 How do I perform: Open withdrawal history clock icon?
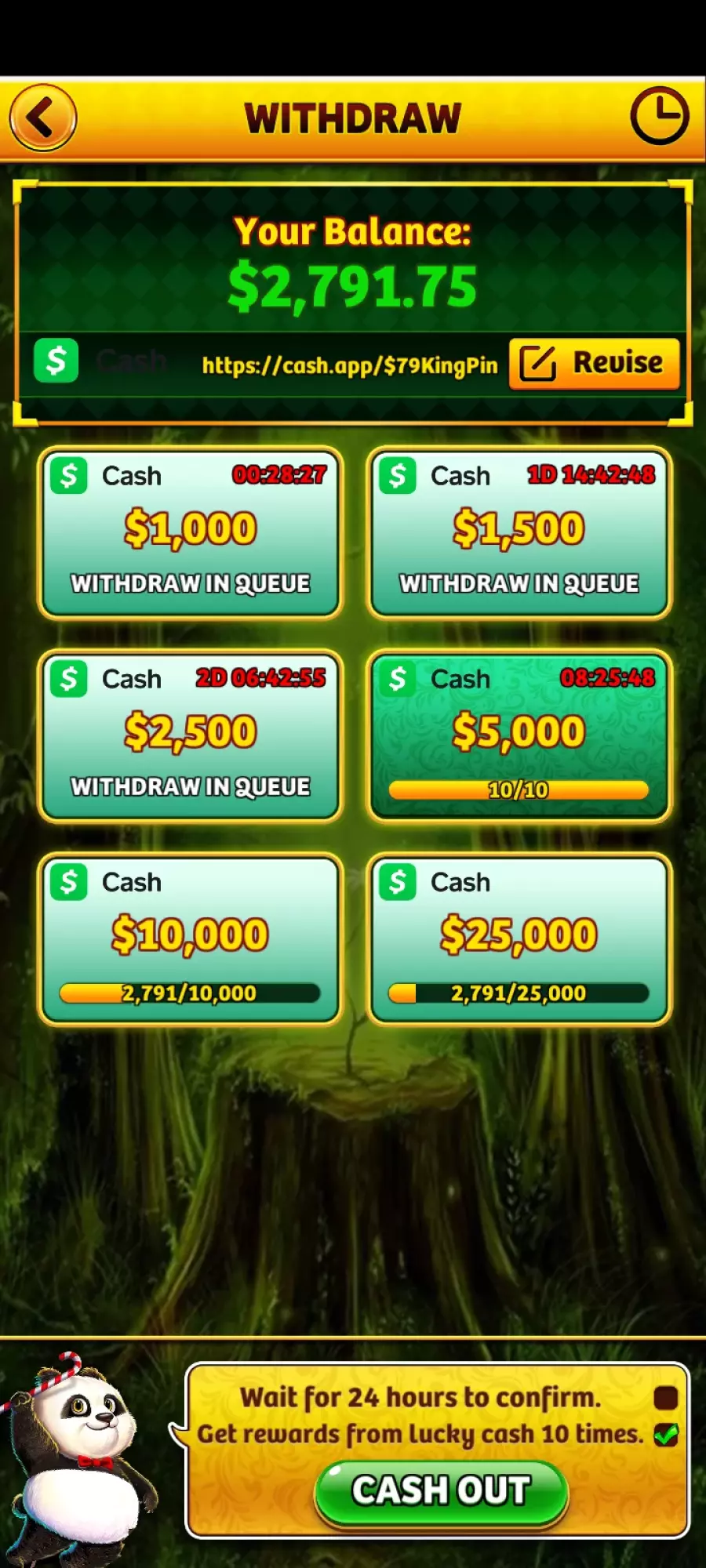tap(659, 116)
